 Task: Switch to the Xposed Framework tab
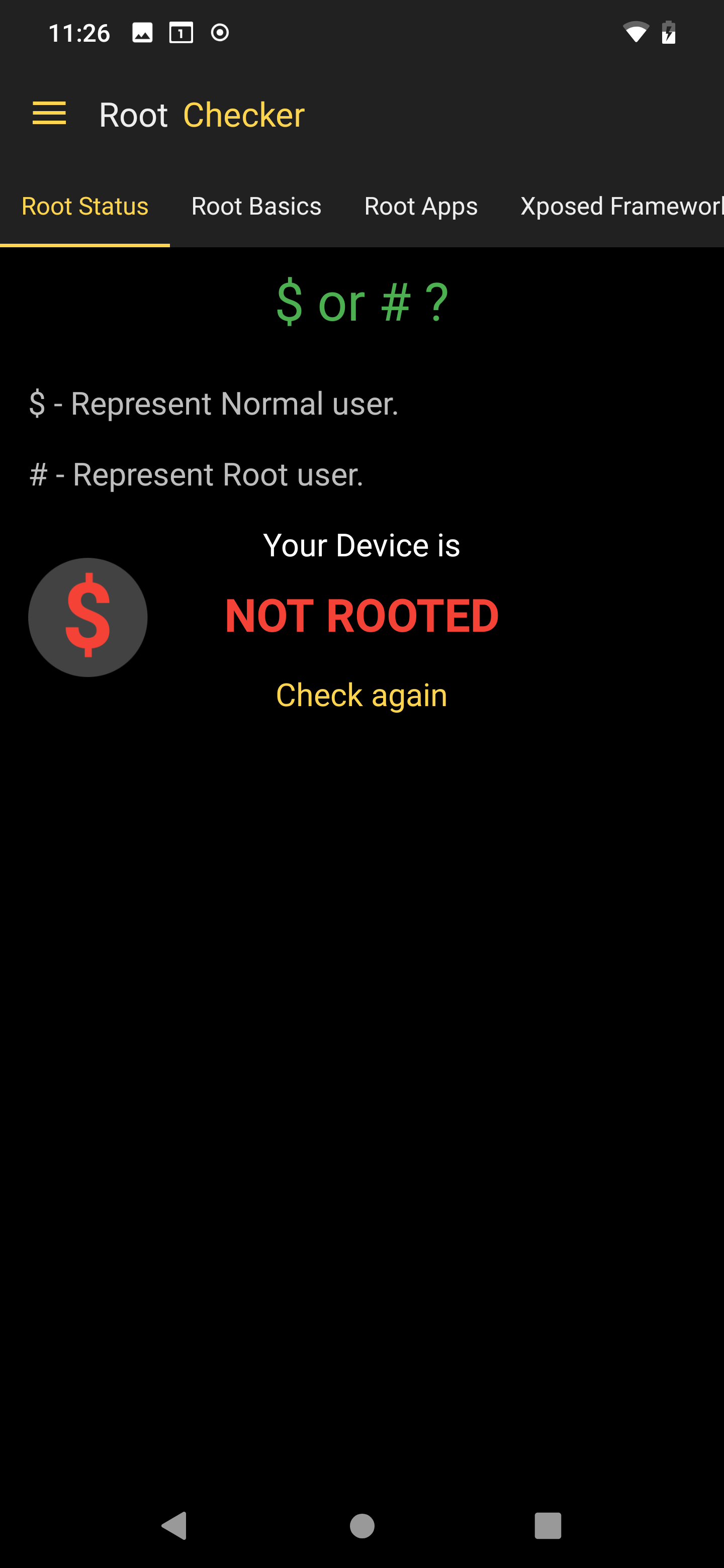pos(620,206)
